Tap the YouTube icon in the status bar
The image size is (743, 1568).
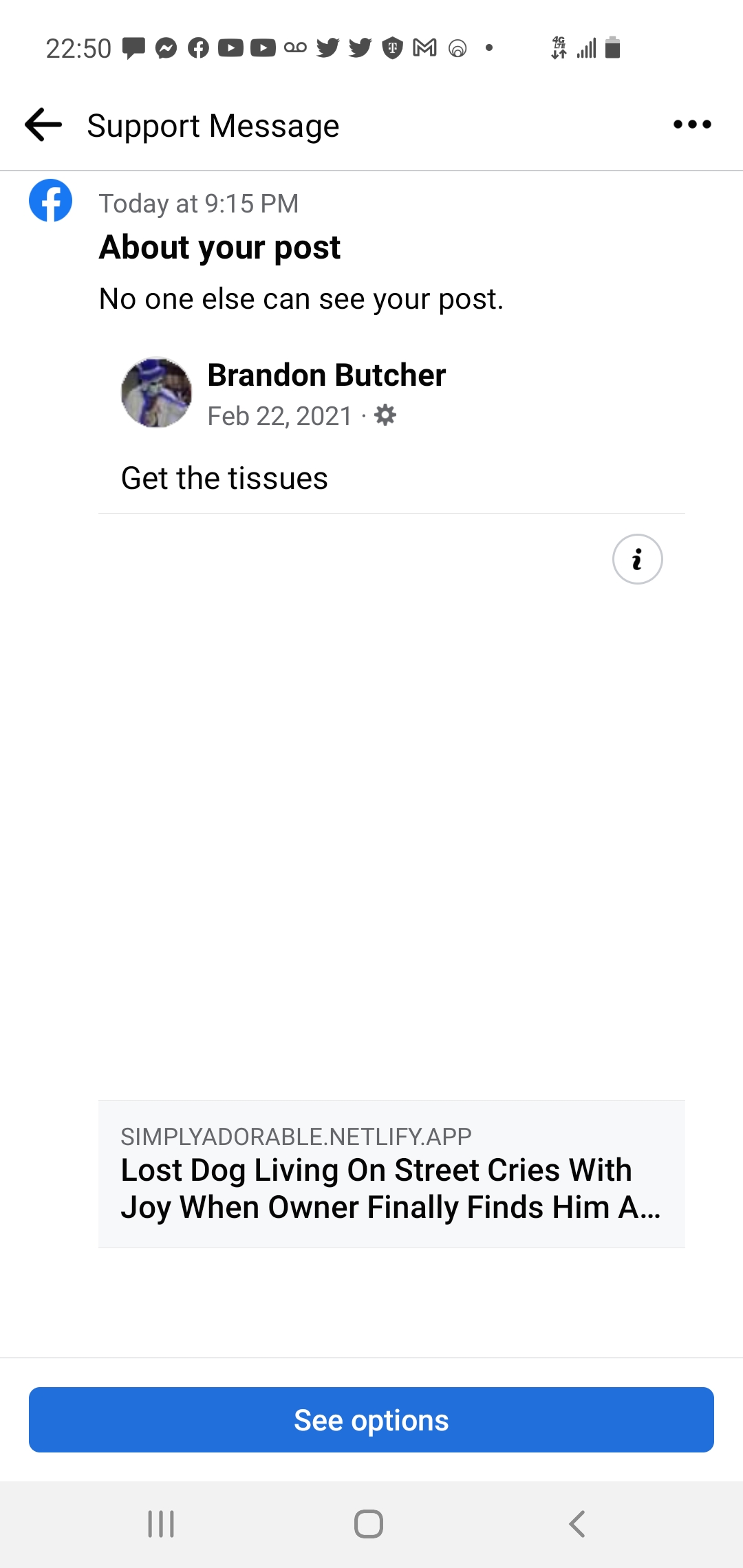(230, 47)
